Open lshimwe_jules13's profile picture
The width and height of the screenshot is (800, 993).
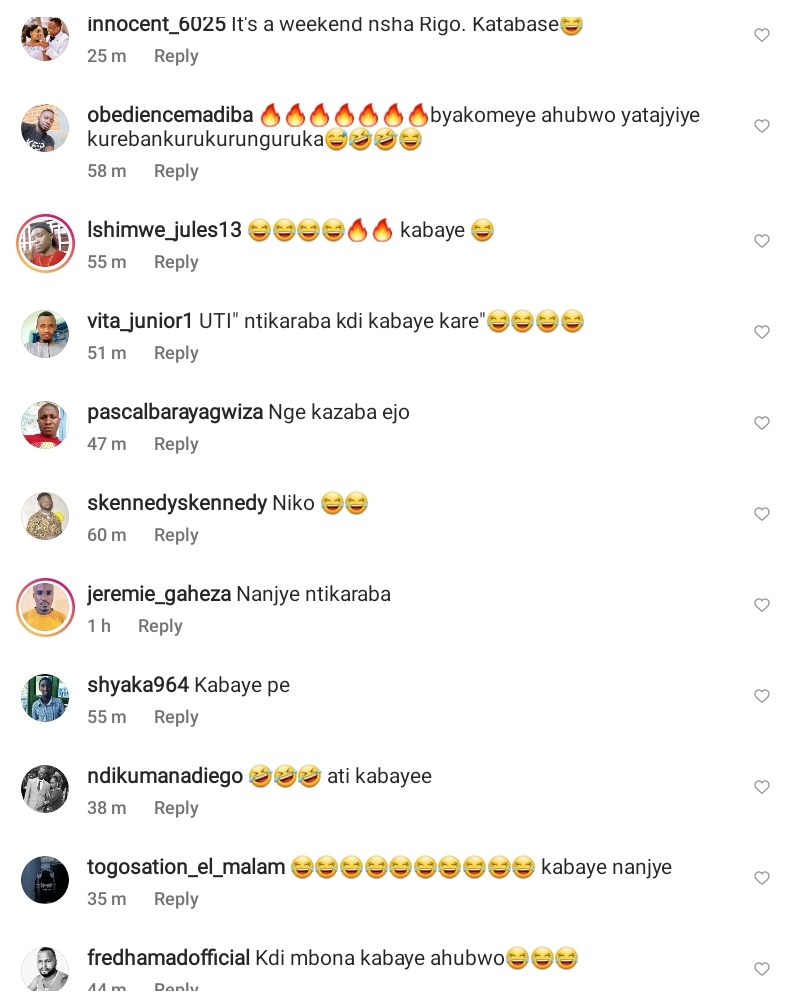(45, 242)
